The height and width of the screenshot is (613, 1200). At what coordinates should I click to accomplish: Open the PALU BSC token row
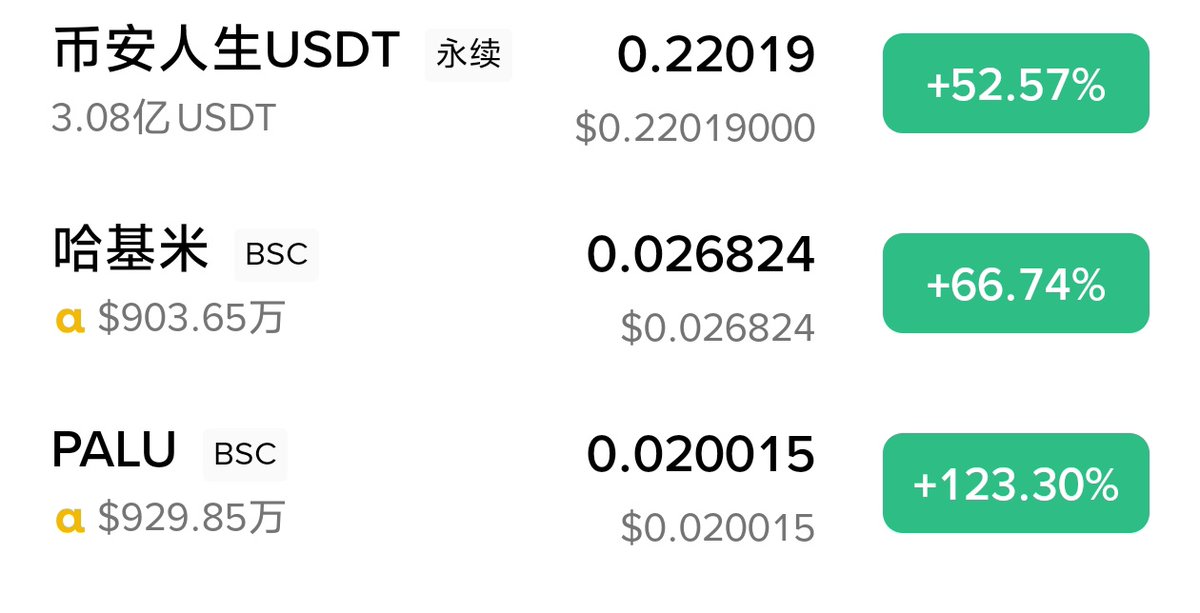tap(114, 452)
